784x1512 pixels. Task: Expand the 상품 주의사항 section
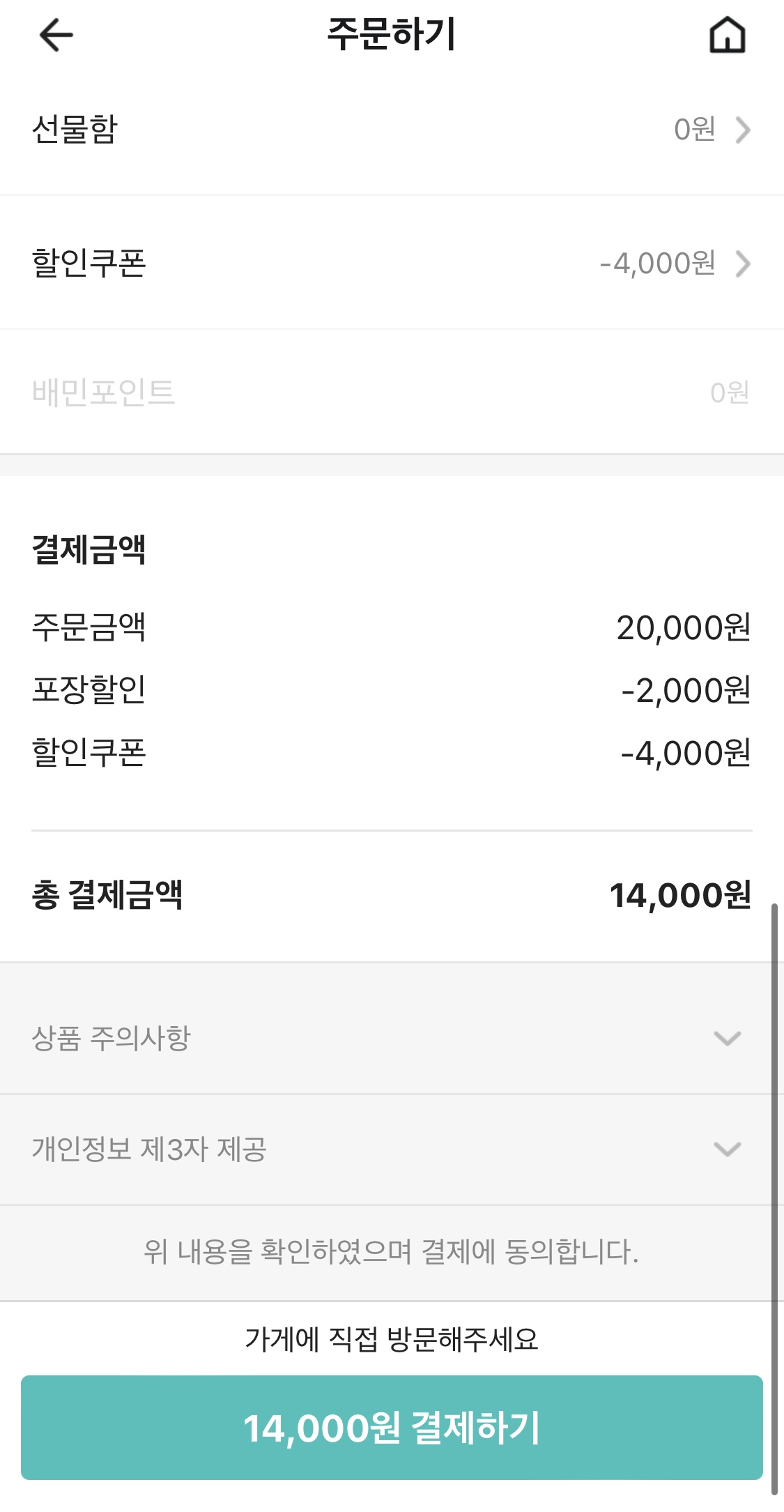[x=392, y=1038]
